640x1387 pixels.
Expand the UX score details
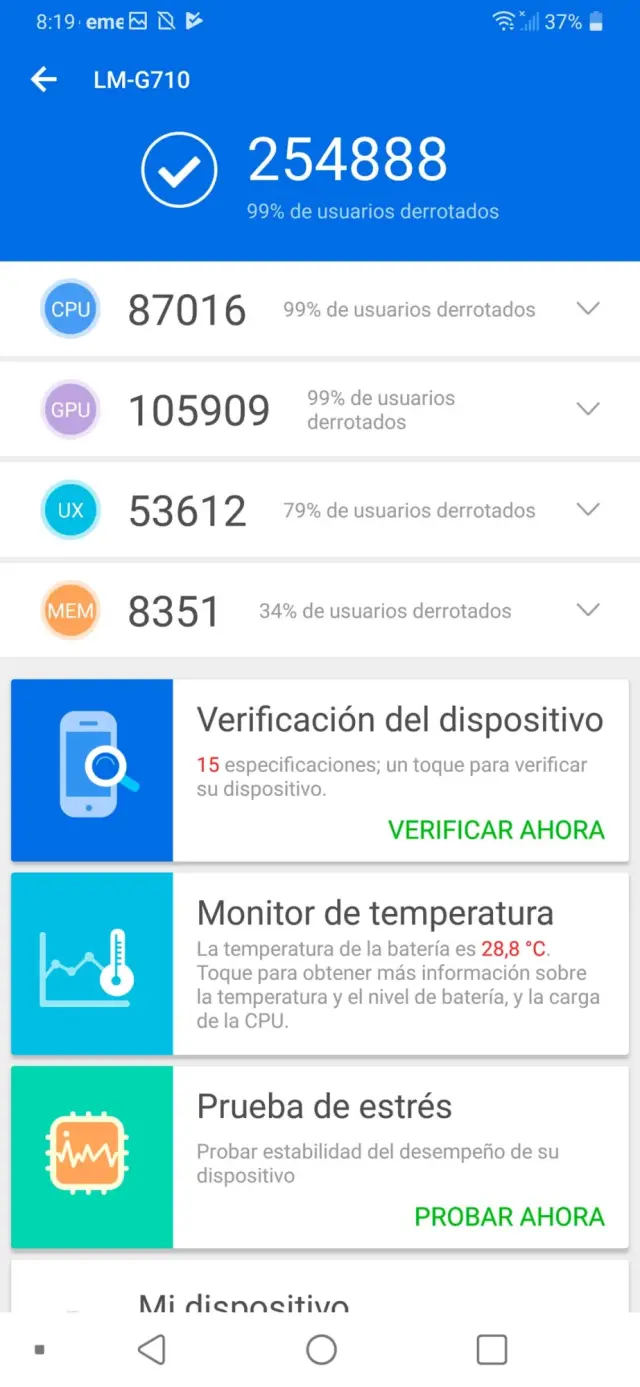pyautogui.click(x=589, y=510)
